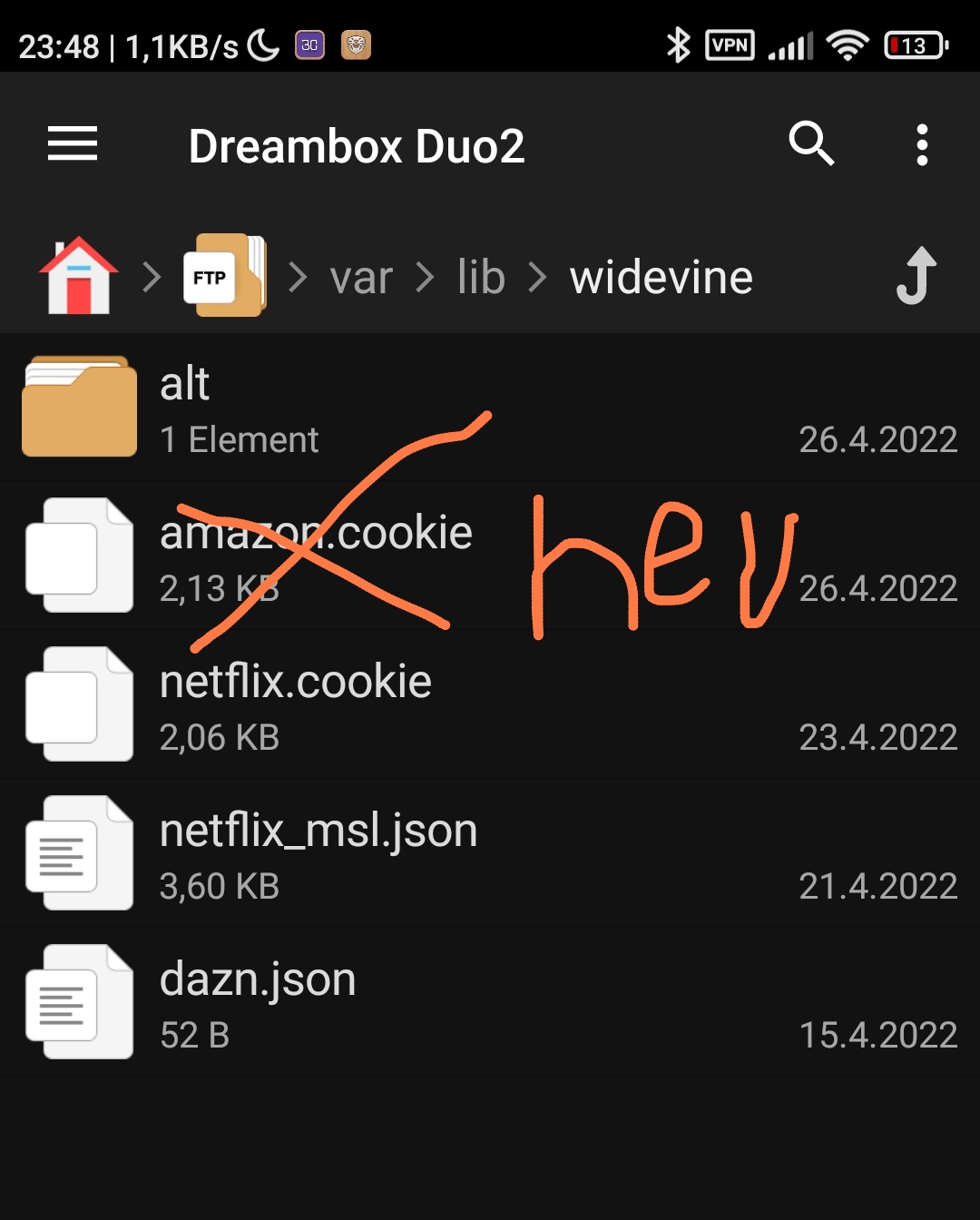The width and height of the screenshot is (980, 1220).
Task: Go up one folder level
Action: [916, 275]
